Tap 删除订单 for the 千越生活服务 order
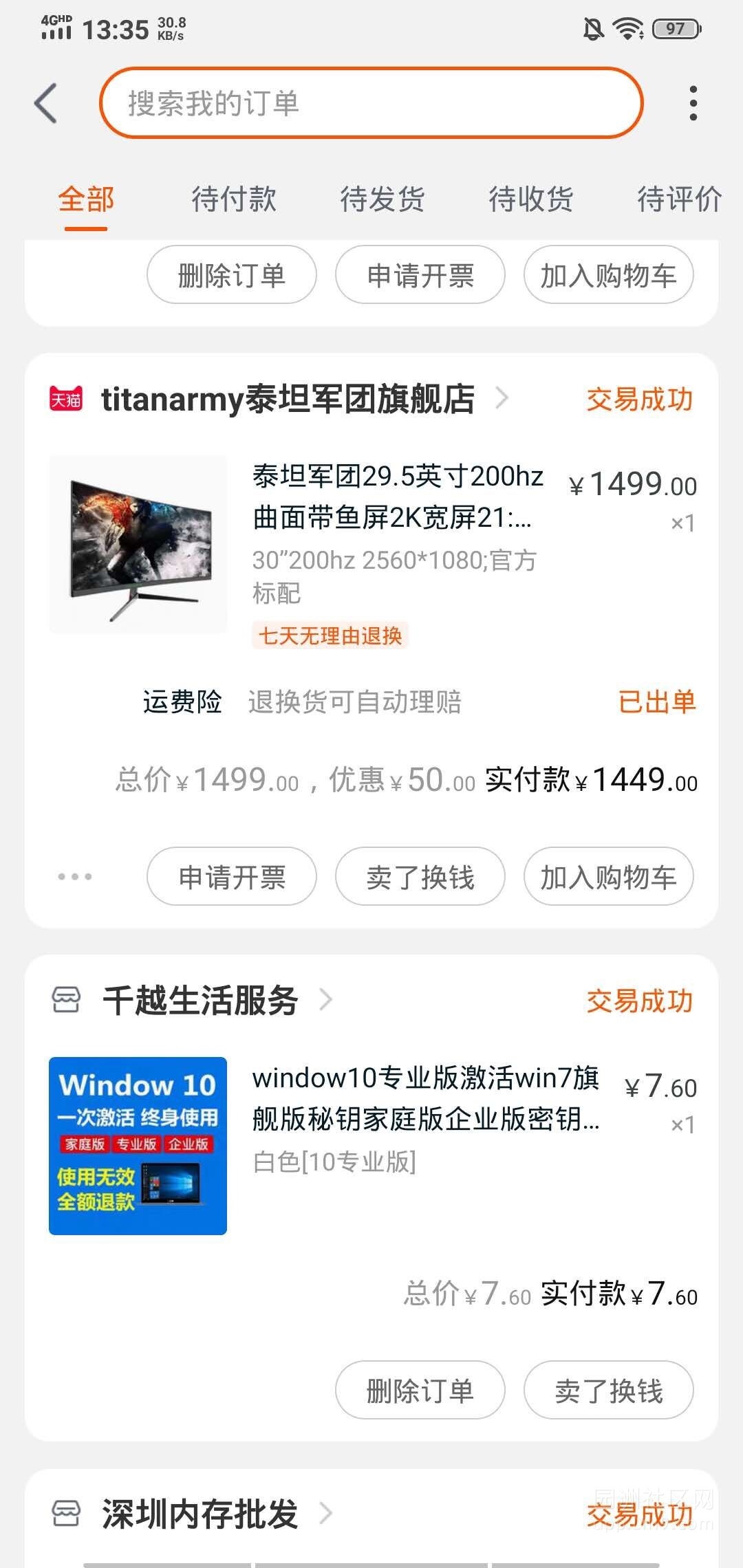 (420, 1391)
